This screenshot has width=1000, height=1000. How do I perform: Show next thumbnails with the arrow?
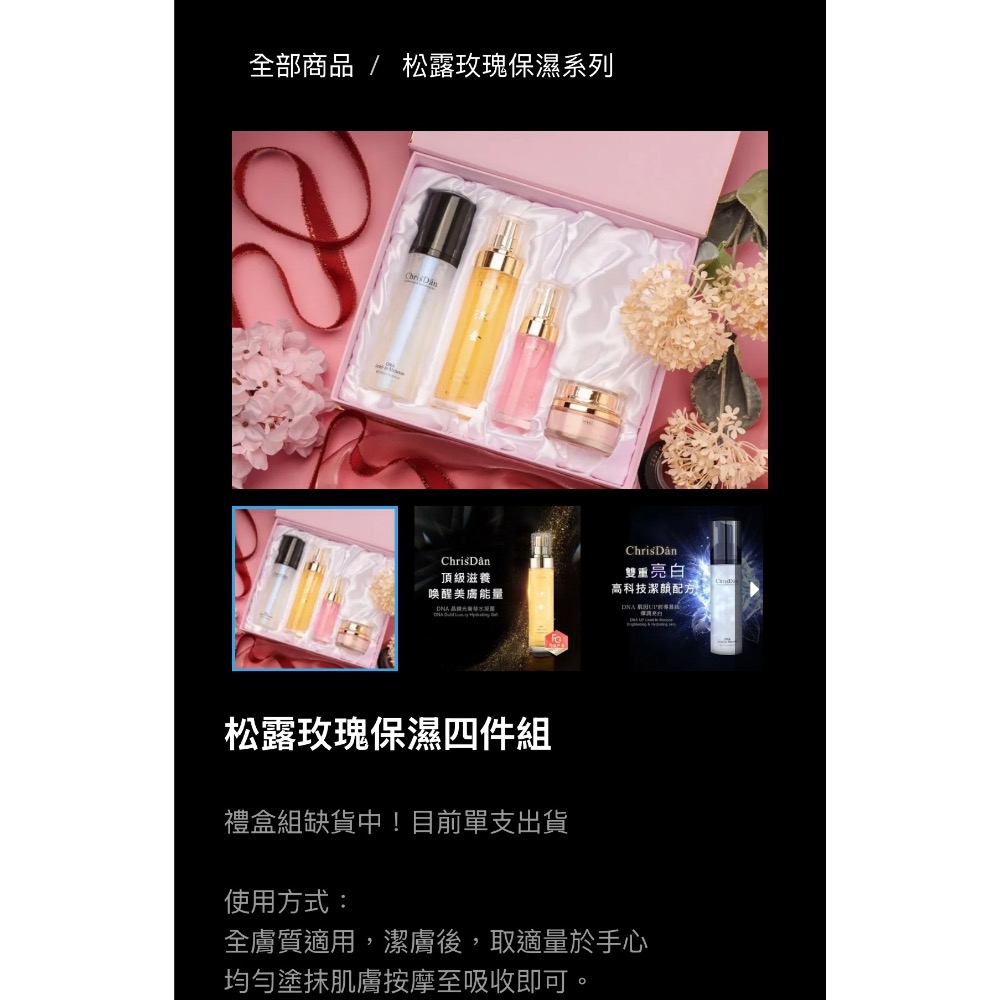click(x=754, y=589)
